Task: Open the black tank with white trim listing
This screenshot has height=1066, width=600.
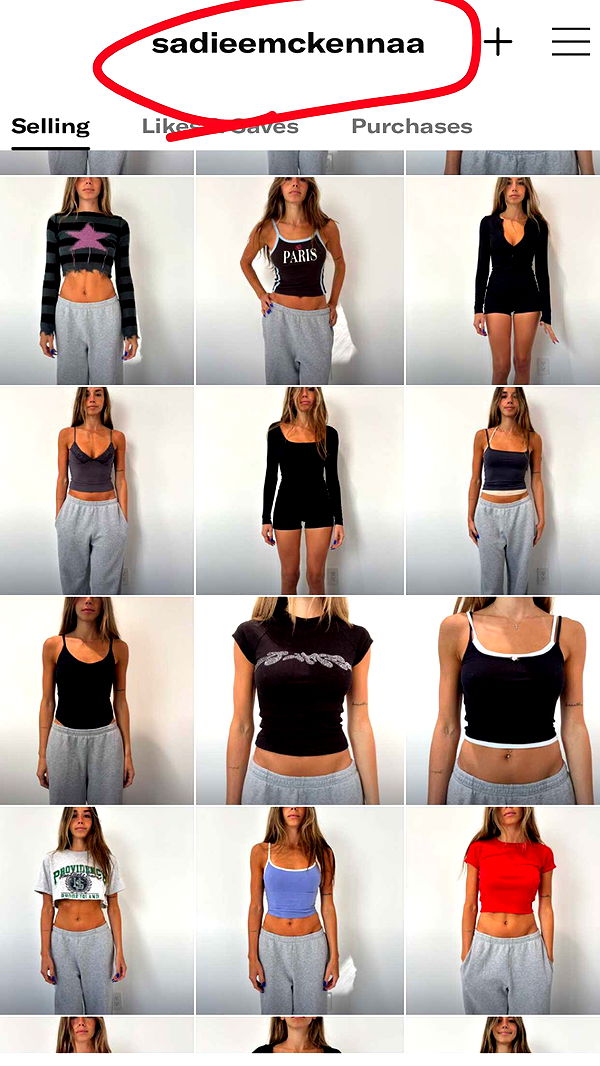Action: pos(502,701)
